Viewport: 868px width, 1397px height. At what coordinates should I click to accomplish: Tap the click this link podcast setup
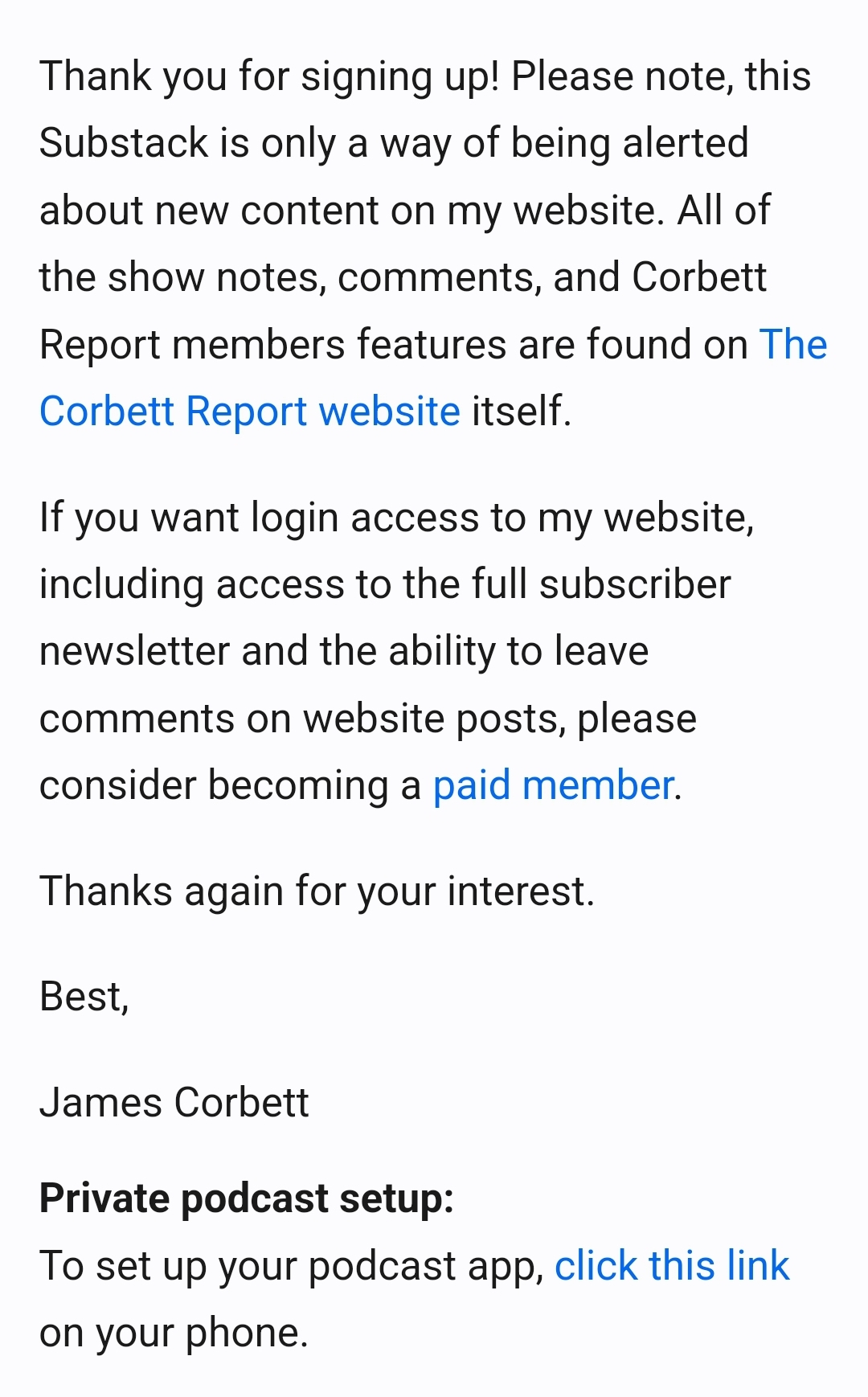(x=672, y=1266)
